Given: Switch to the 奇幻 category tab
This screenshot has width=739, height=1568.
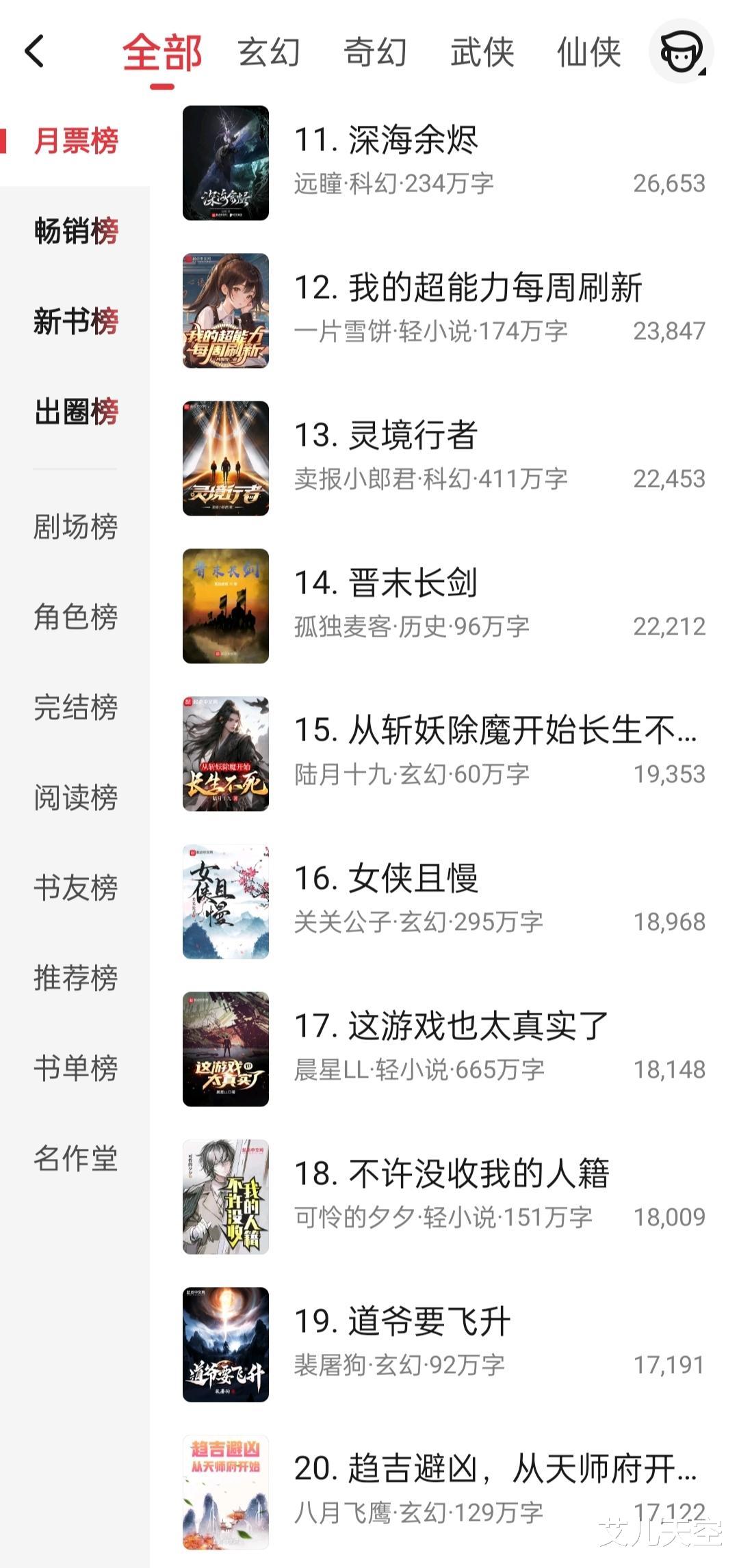Looking at the screenshot, I should [375, 53].
